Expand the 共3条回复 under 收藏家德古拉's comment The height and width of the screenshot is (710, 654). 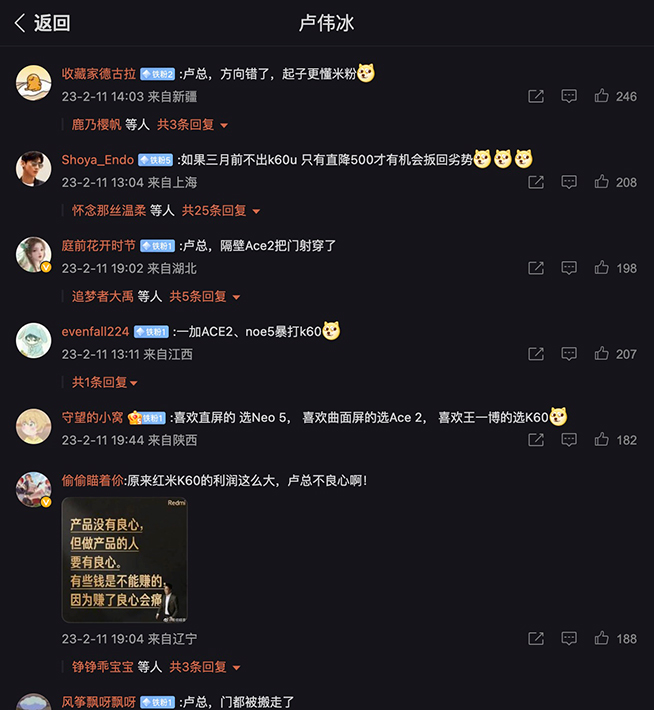click(191, 125)
